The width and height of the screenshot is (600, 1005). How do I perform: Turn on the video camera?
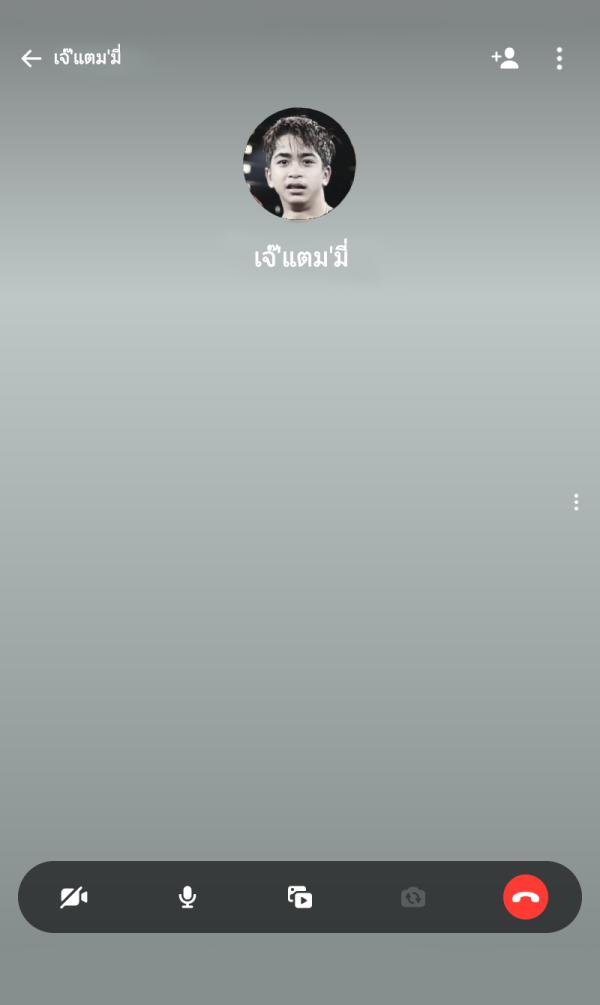[x=74, y=897]
